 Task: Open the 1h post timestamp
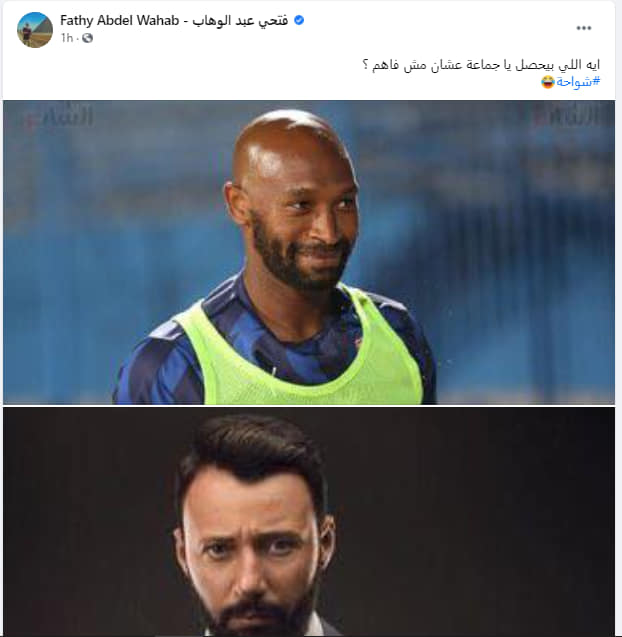tap(67, 38)
